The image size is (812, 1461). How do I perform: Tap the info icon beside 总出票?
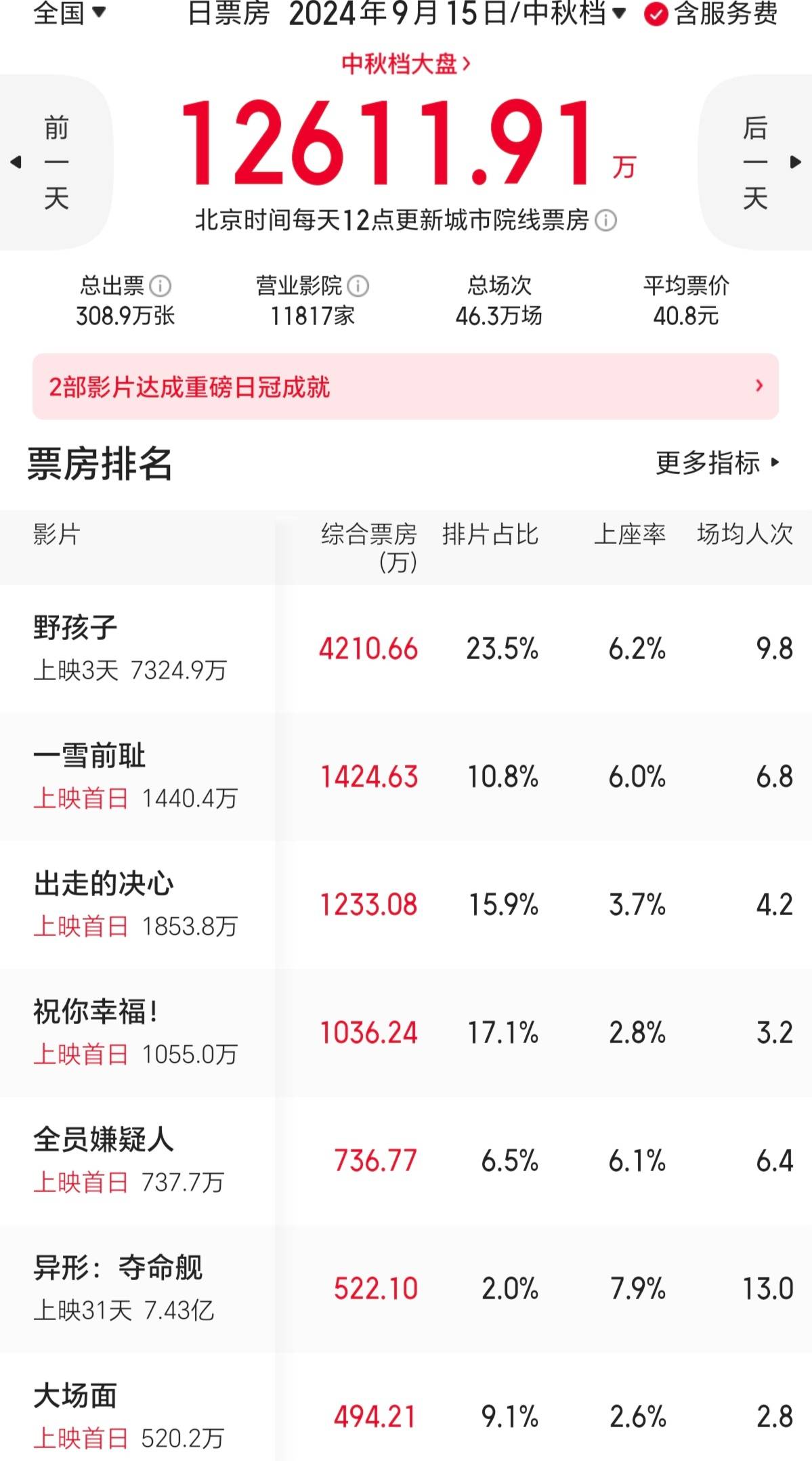pyautogui.click(x=160, y=287)
